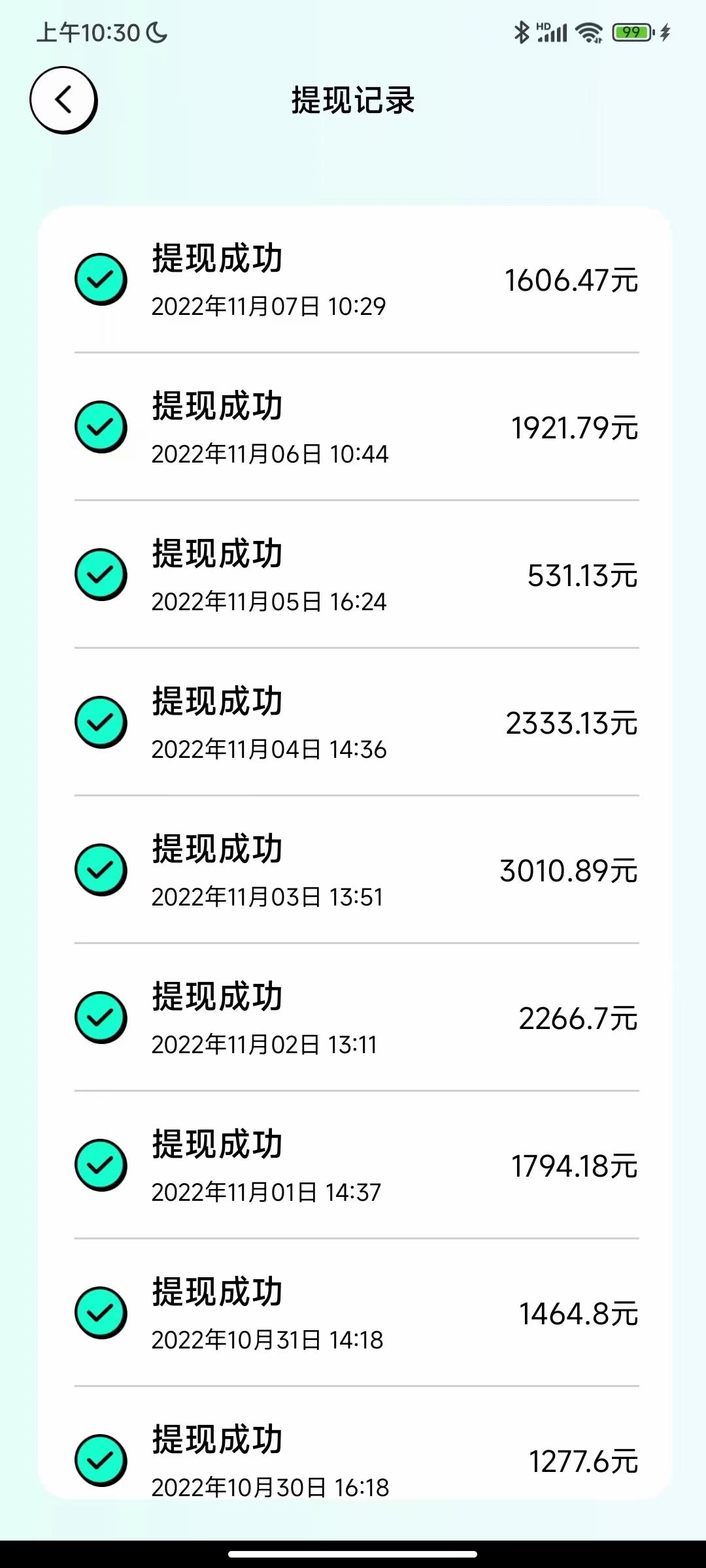The width and height of the screenshot is (706, 1568).
Task: Click the checkmark icon on the October 31 entry
Action: point(102,1312)
